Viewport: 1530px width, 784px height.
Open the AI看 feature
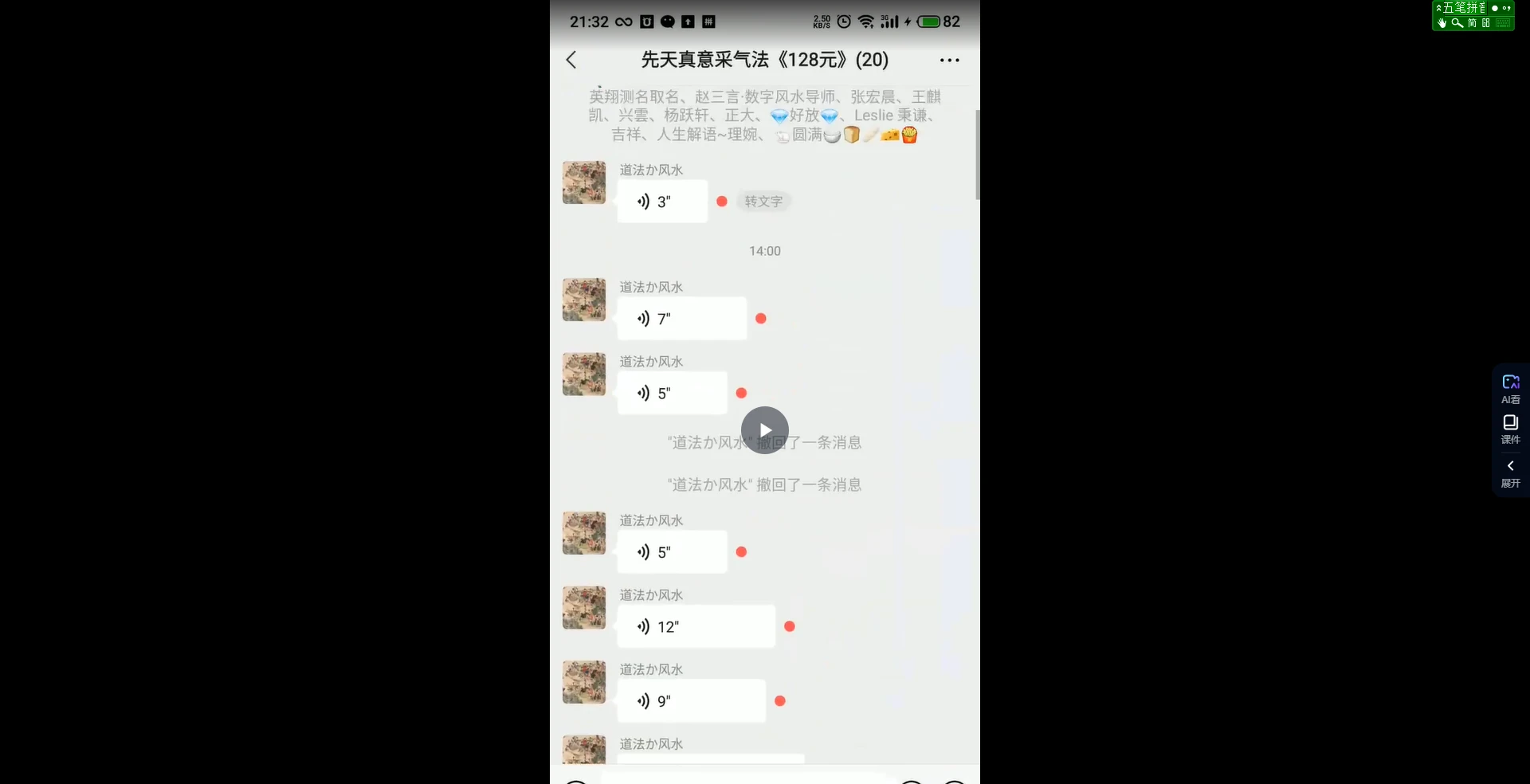pyautogui.click(x=1510, y=388)
